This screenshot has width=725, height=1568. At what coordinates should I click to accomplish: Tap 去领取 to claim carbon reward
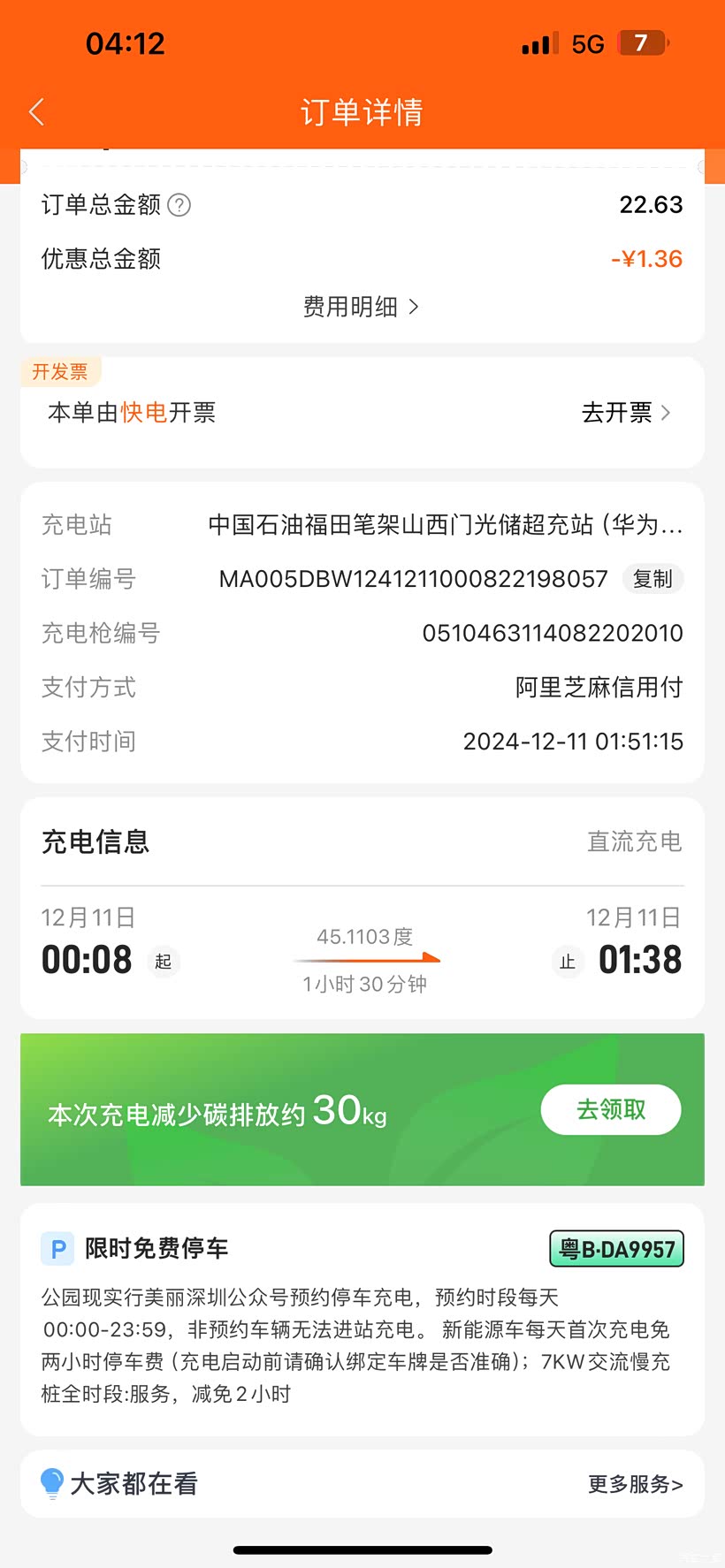coord(611,1109)
